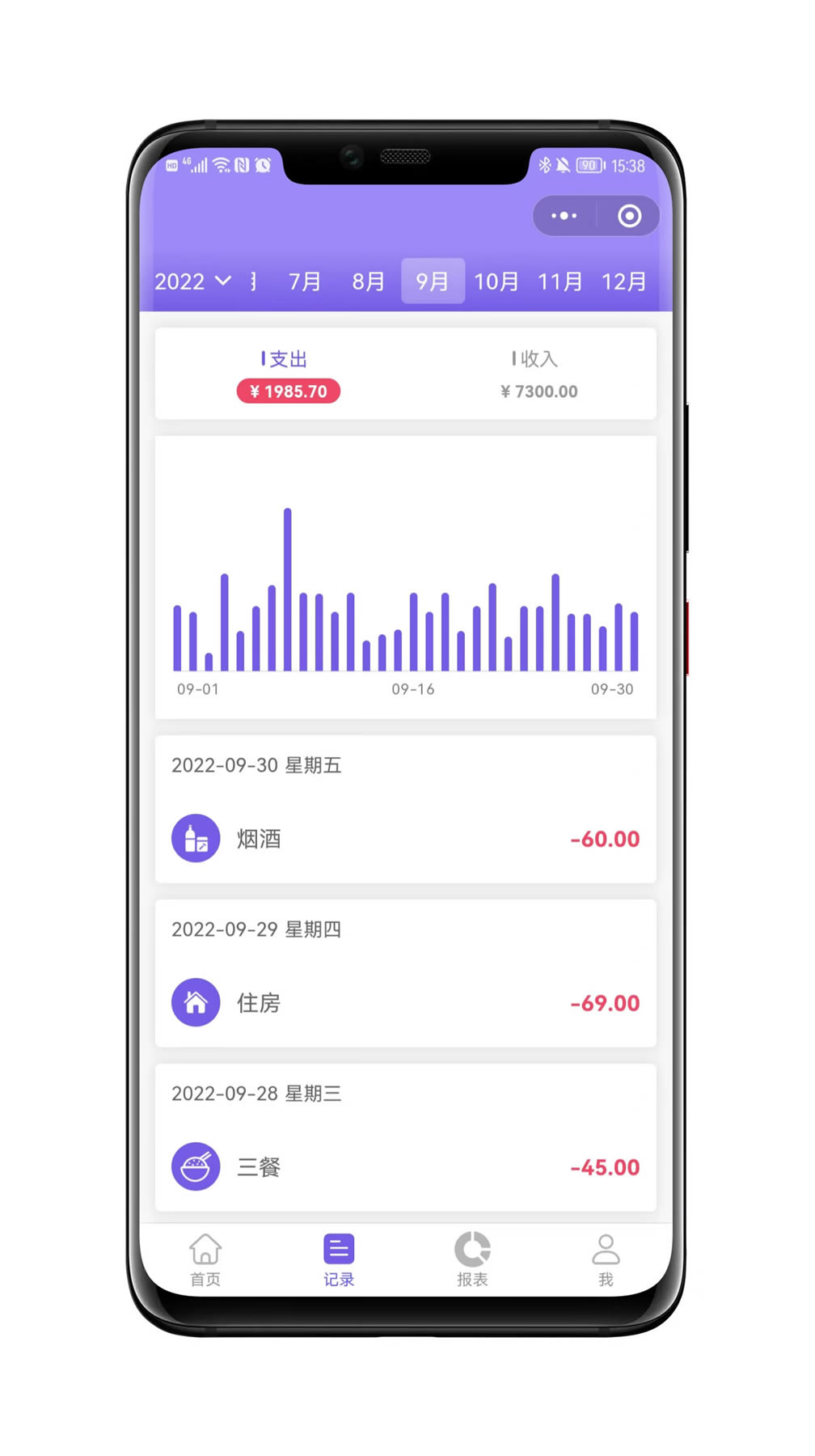
Task: Switch to the 收入 income view
Action: 538,375
